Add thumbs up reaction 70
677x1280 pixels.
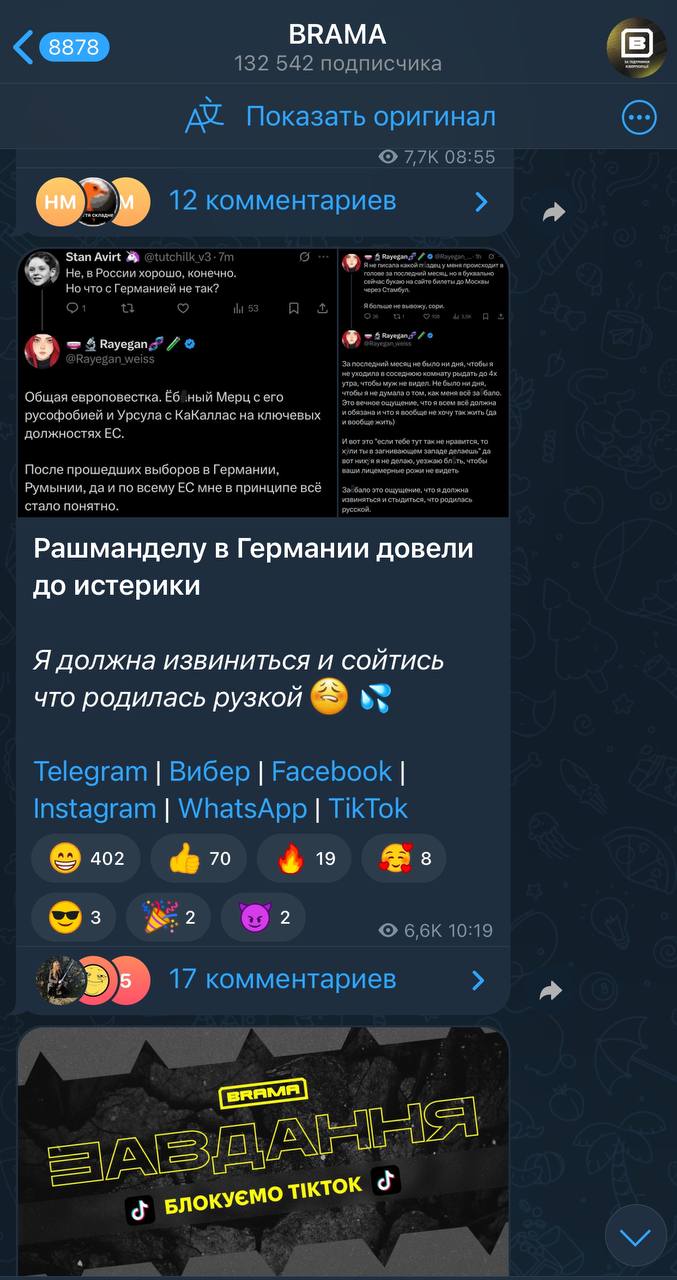coord(198,858)
